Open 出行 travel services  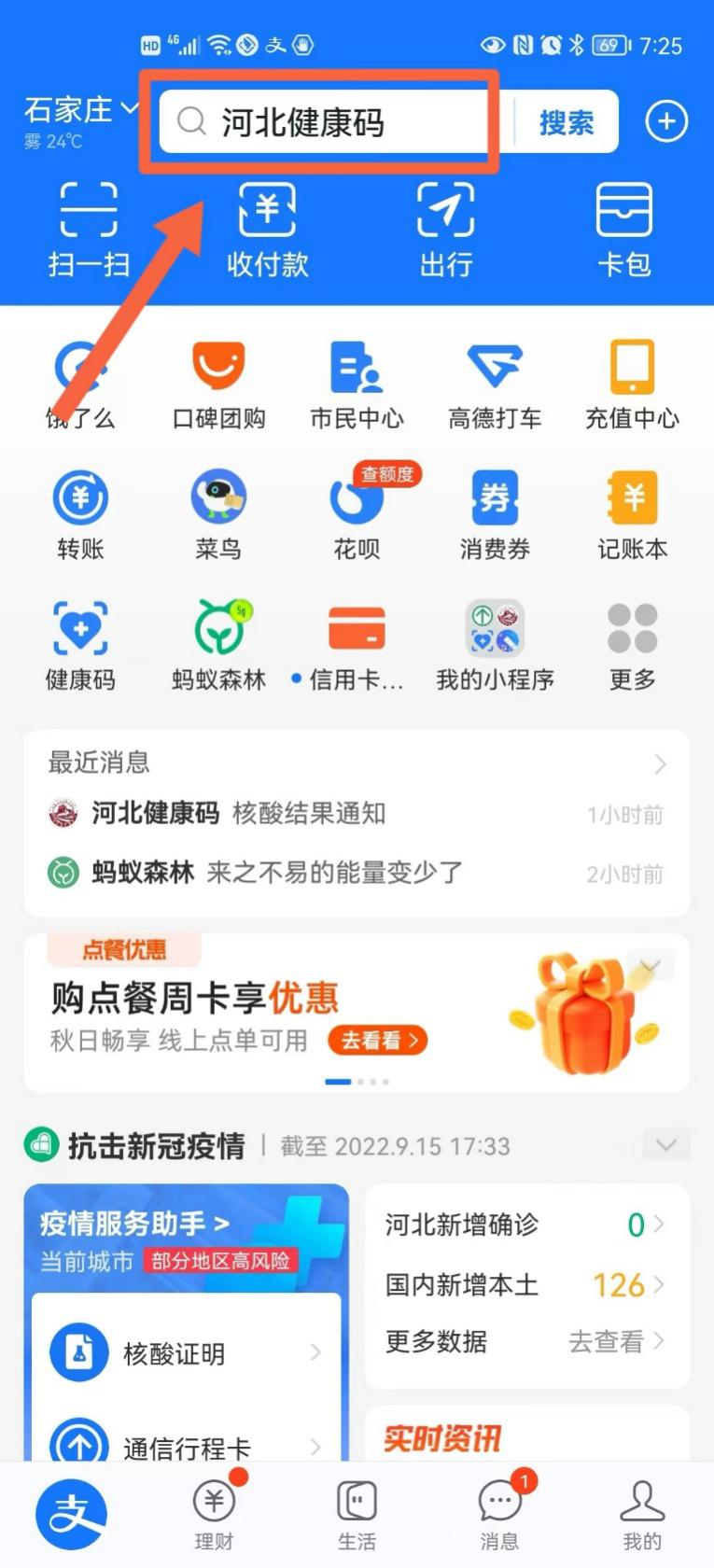click(445, 230)
